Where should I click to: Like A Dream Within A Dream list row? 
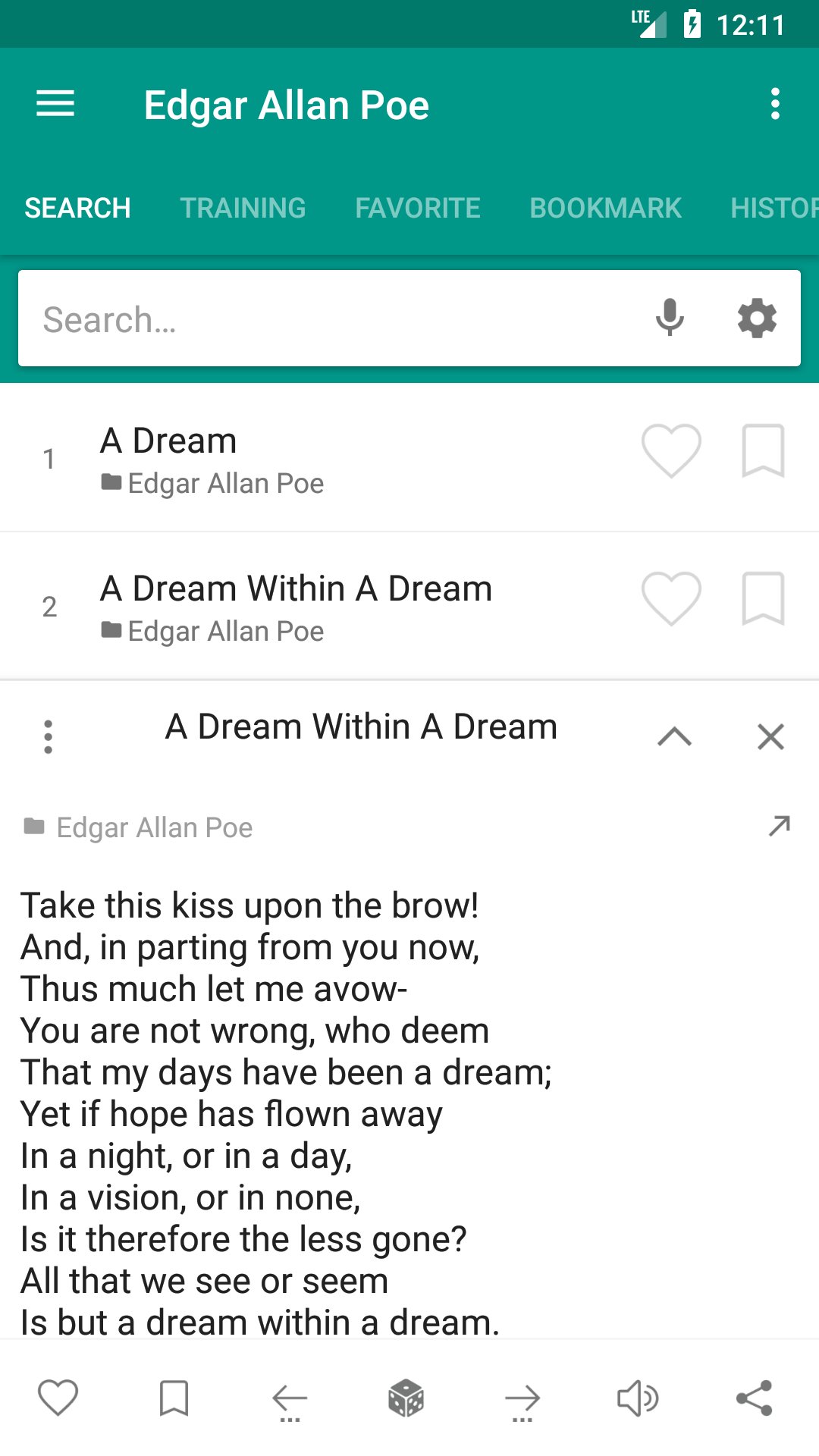click(671, 599)
